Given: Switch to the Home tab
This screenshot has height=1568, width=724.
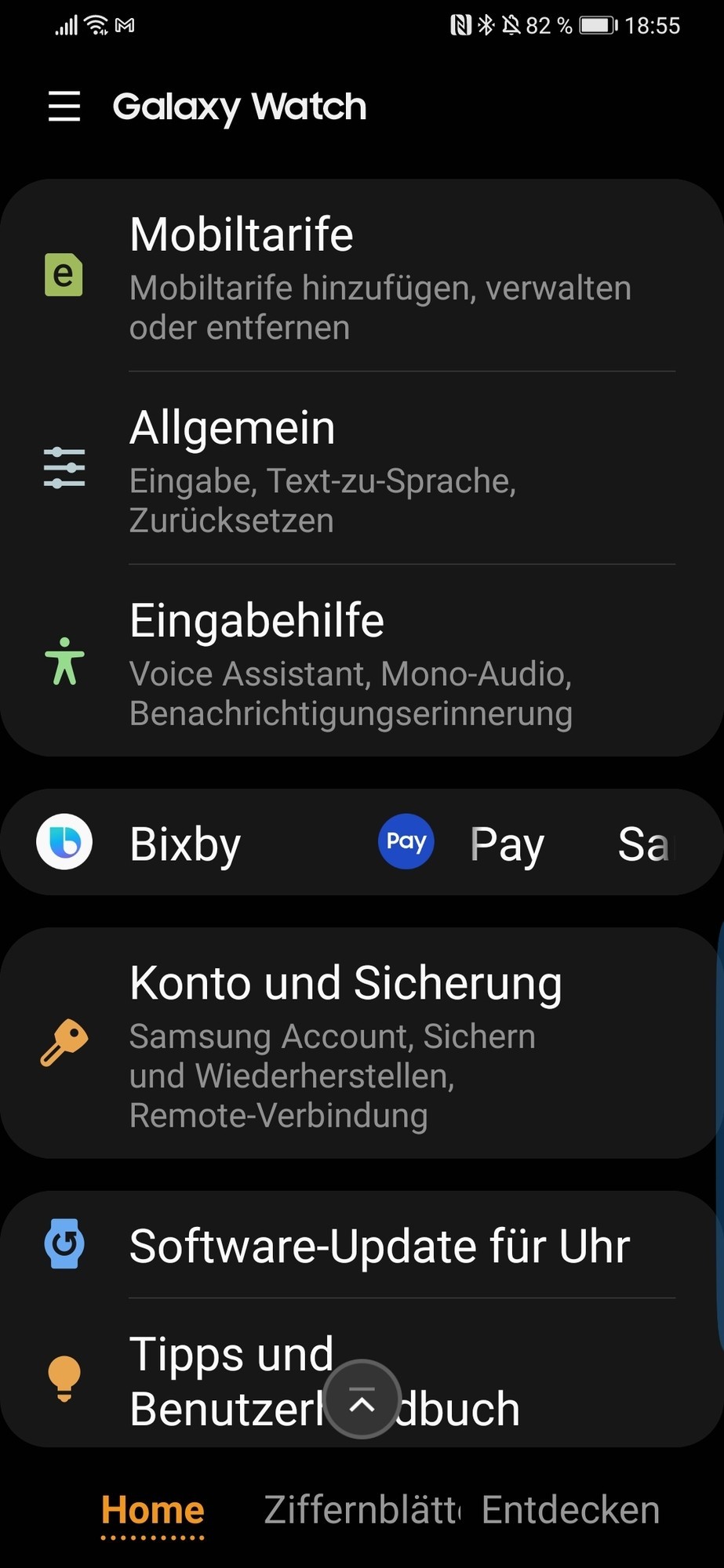Looking at the screenshot, I should (x=153, y=1510).
